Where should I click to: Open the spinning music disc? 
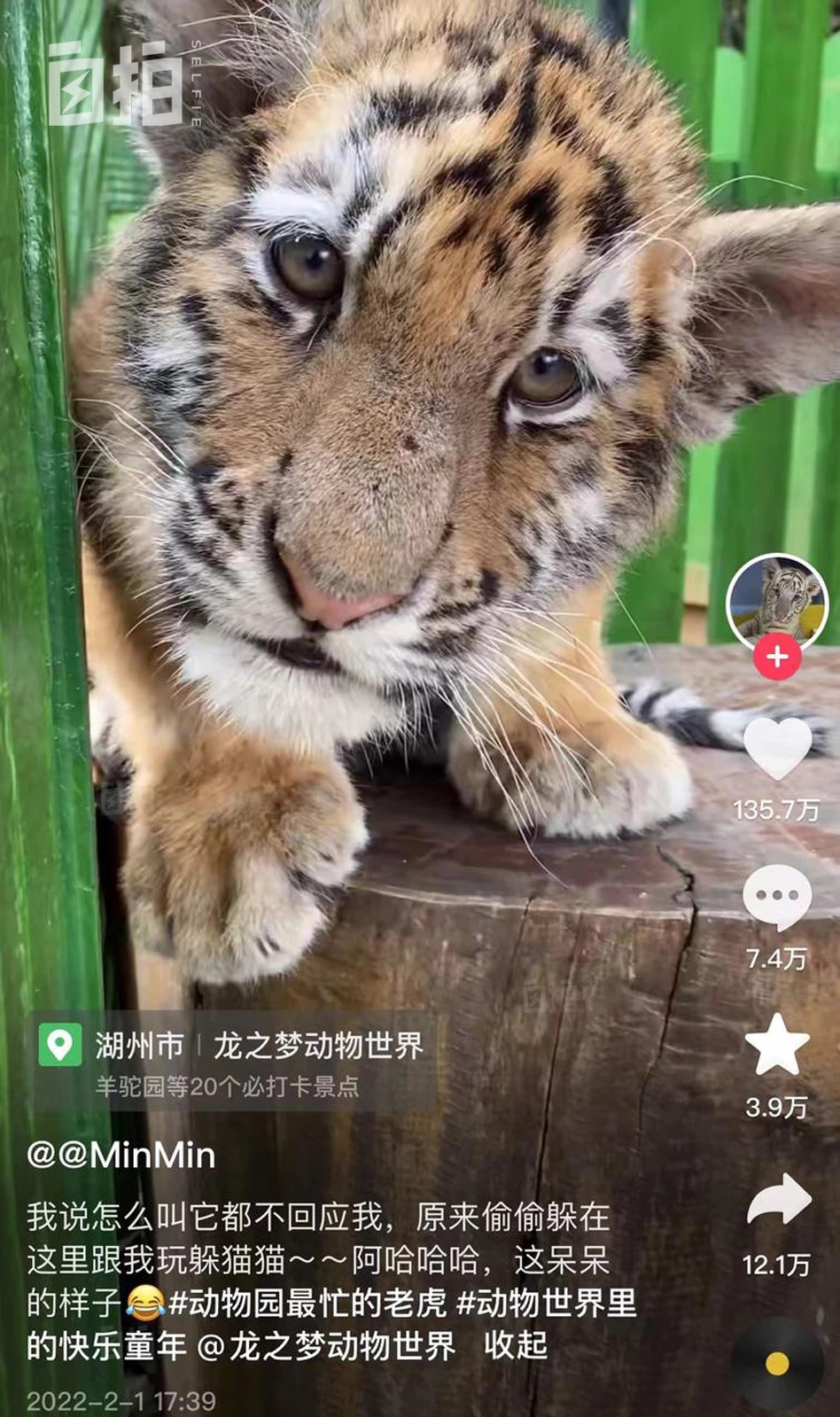(777, 1363)
